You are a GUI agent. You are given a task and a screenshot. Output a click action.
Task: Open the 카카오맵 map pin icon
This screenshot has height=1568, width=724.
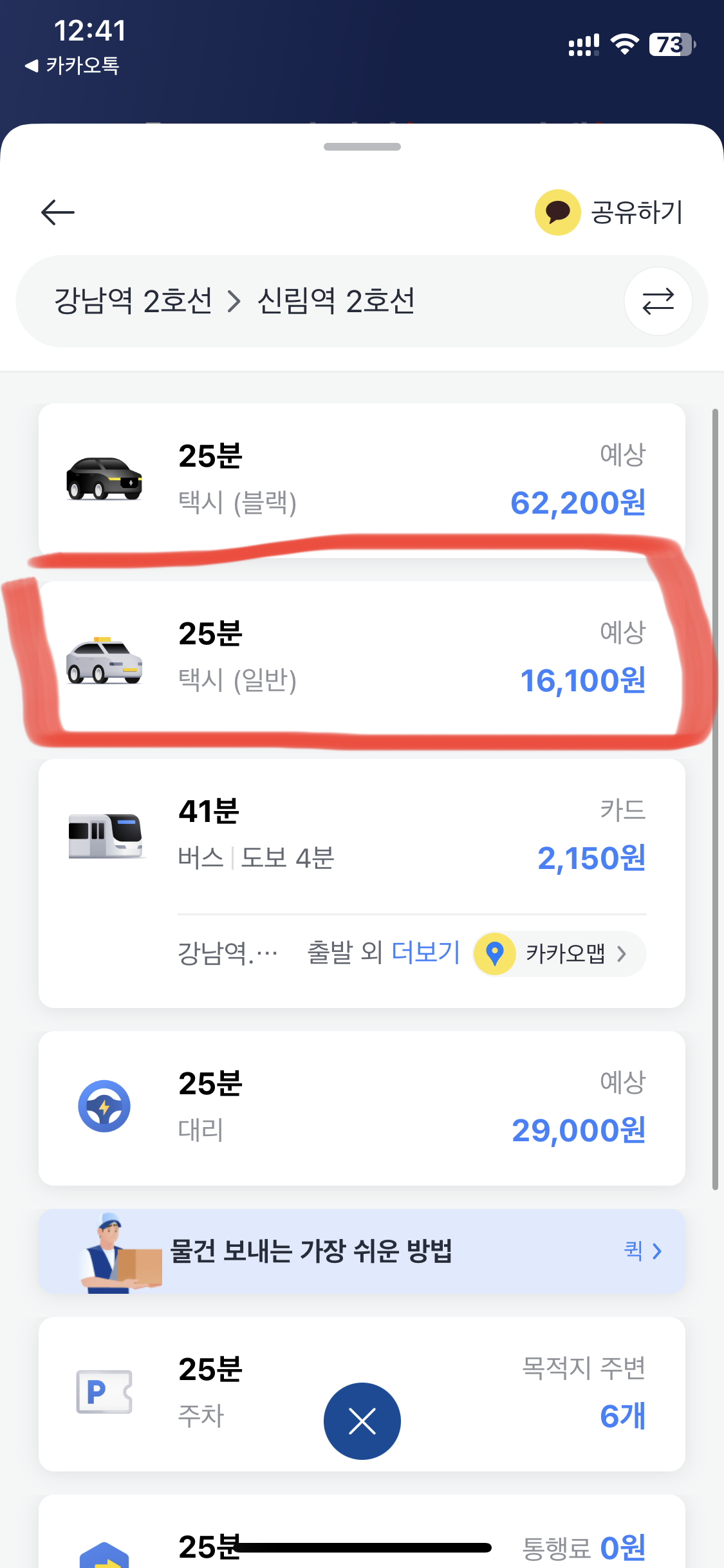(494, 955)
